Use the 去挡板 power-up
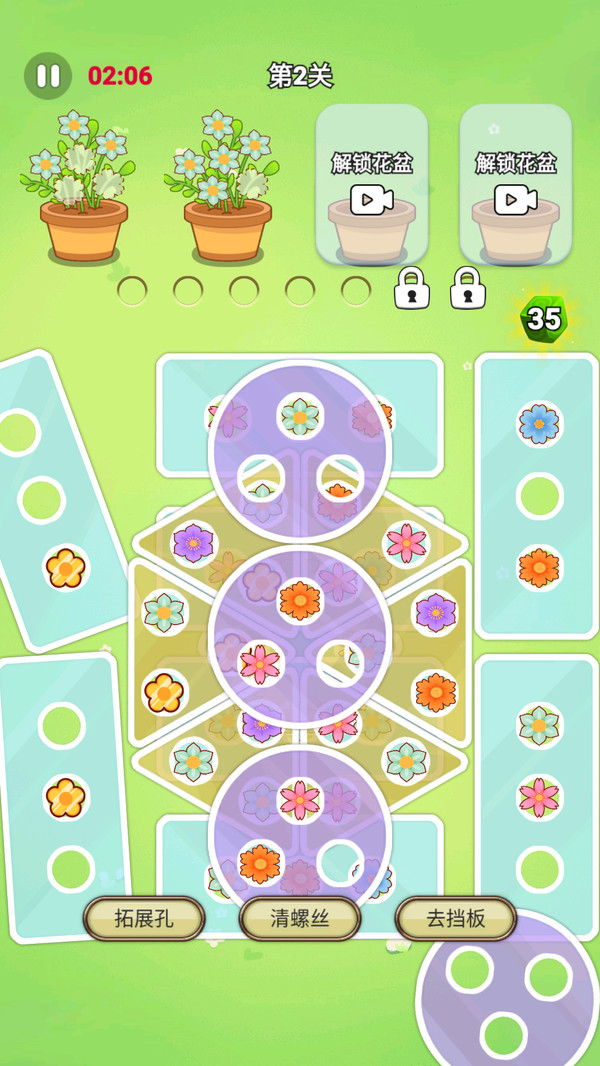 [456, 918]
